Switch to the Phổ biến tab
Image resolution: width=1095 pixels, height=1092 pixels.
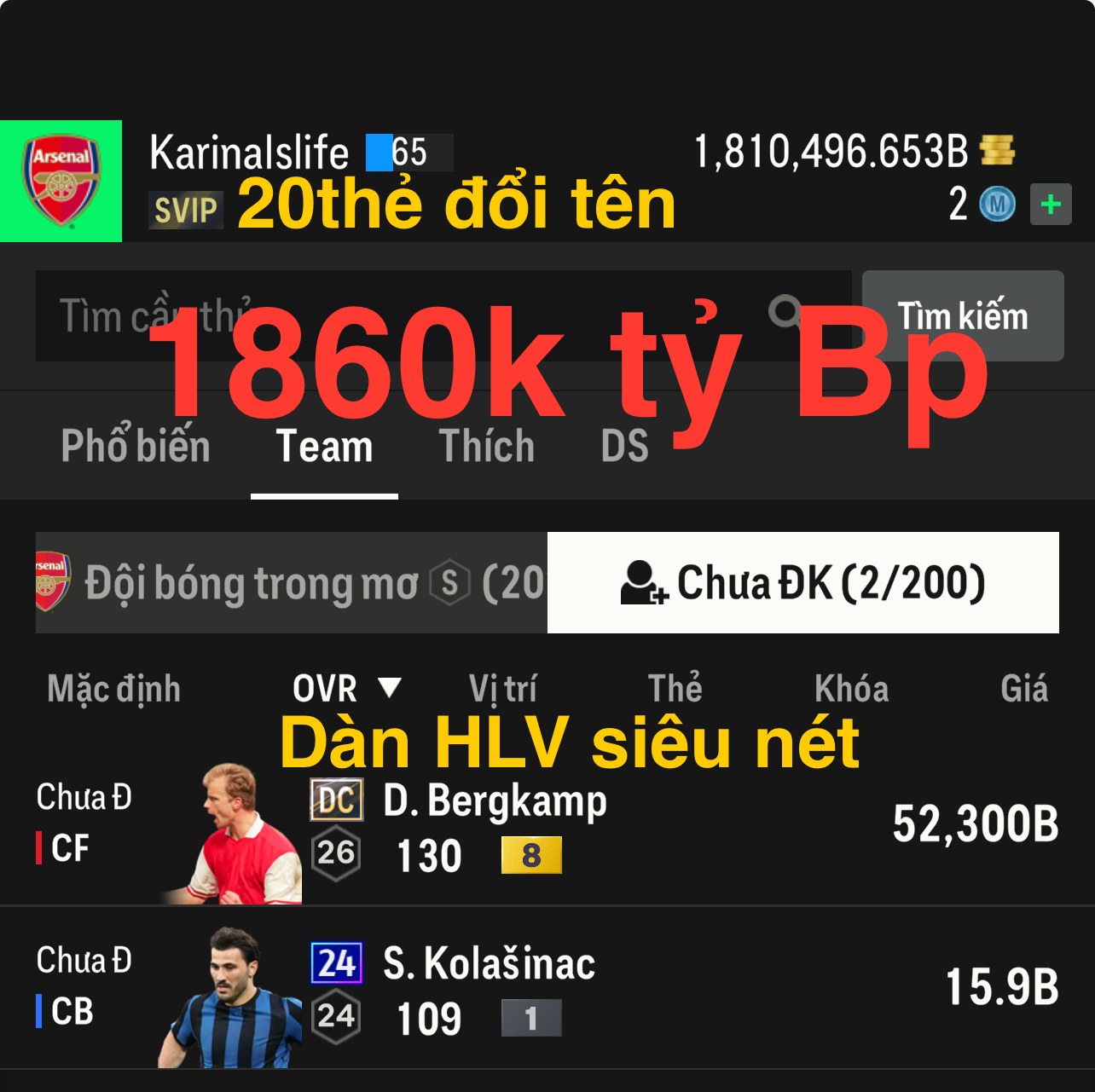tap(136, 447)
